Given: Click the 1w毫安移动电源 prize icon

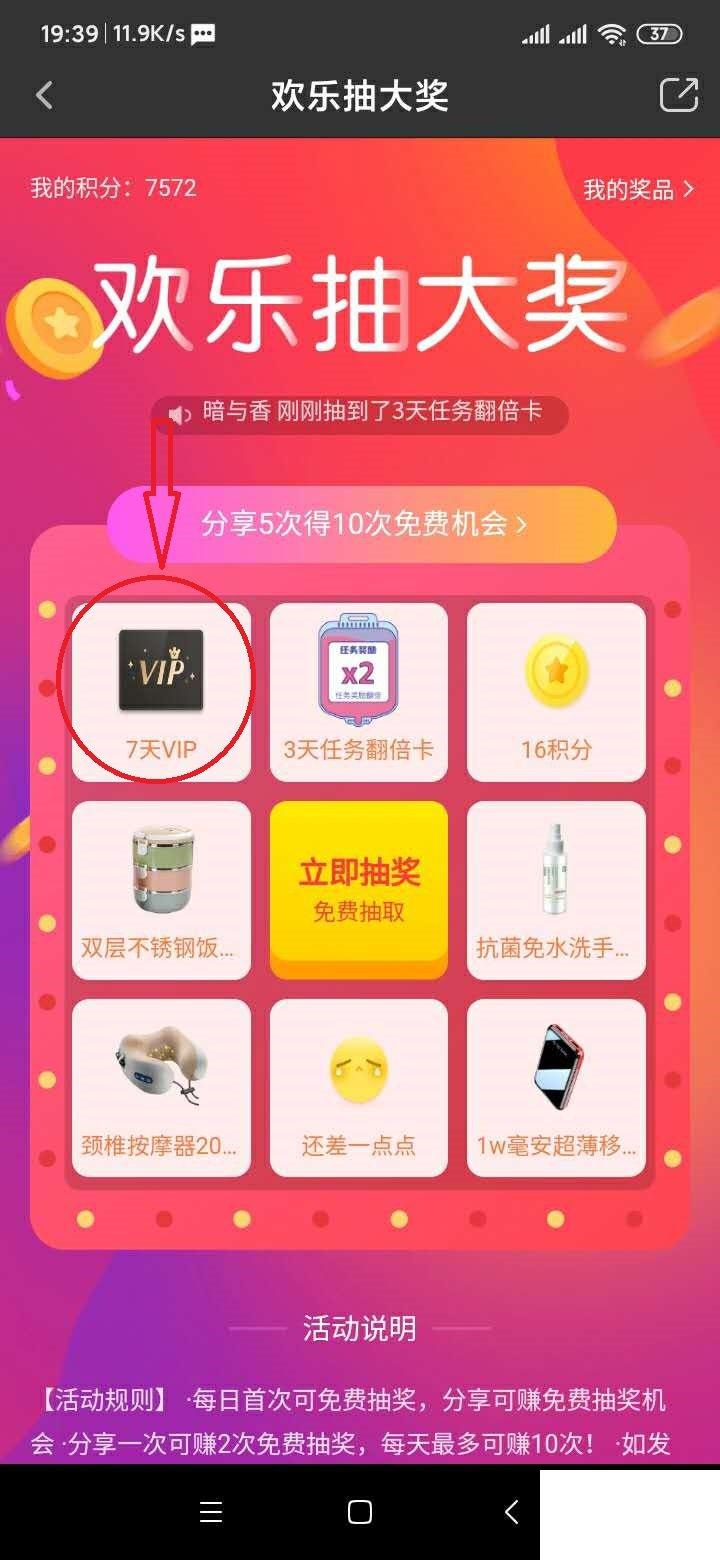Looking at the screenshot, I should (556, 1066).
